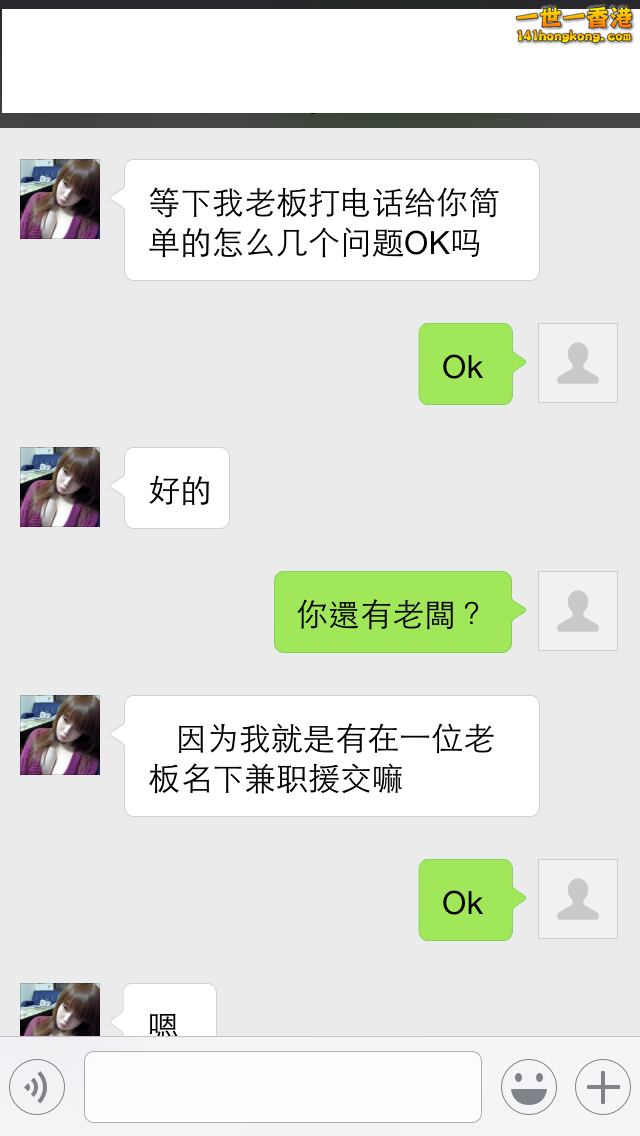Viewport: 640px width, 1136px height.
Task: Open contact's avatar beside the "好的" message
Action: point(60,487)
